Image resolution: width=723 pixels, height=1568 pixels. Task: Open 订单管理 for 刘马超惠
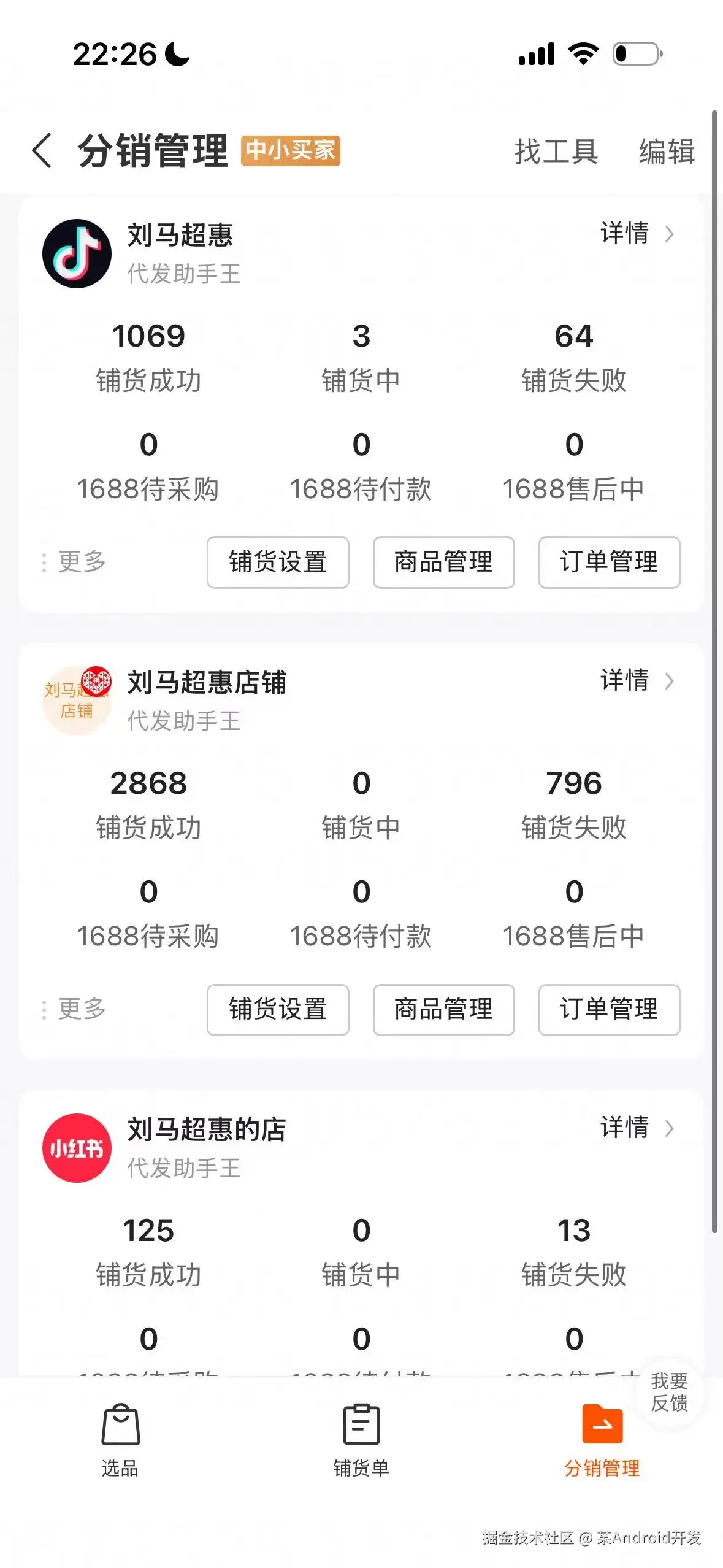[x=609, y=563]
